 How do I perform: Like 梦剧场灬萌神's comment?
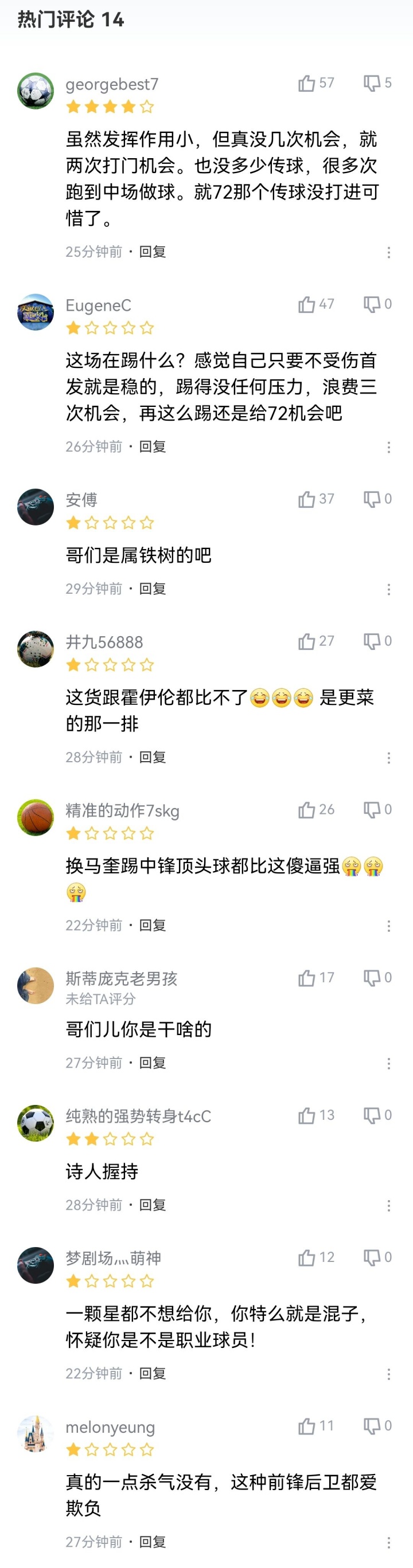[x=307, y=1257]
